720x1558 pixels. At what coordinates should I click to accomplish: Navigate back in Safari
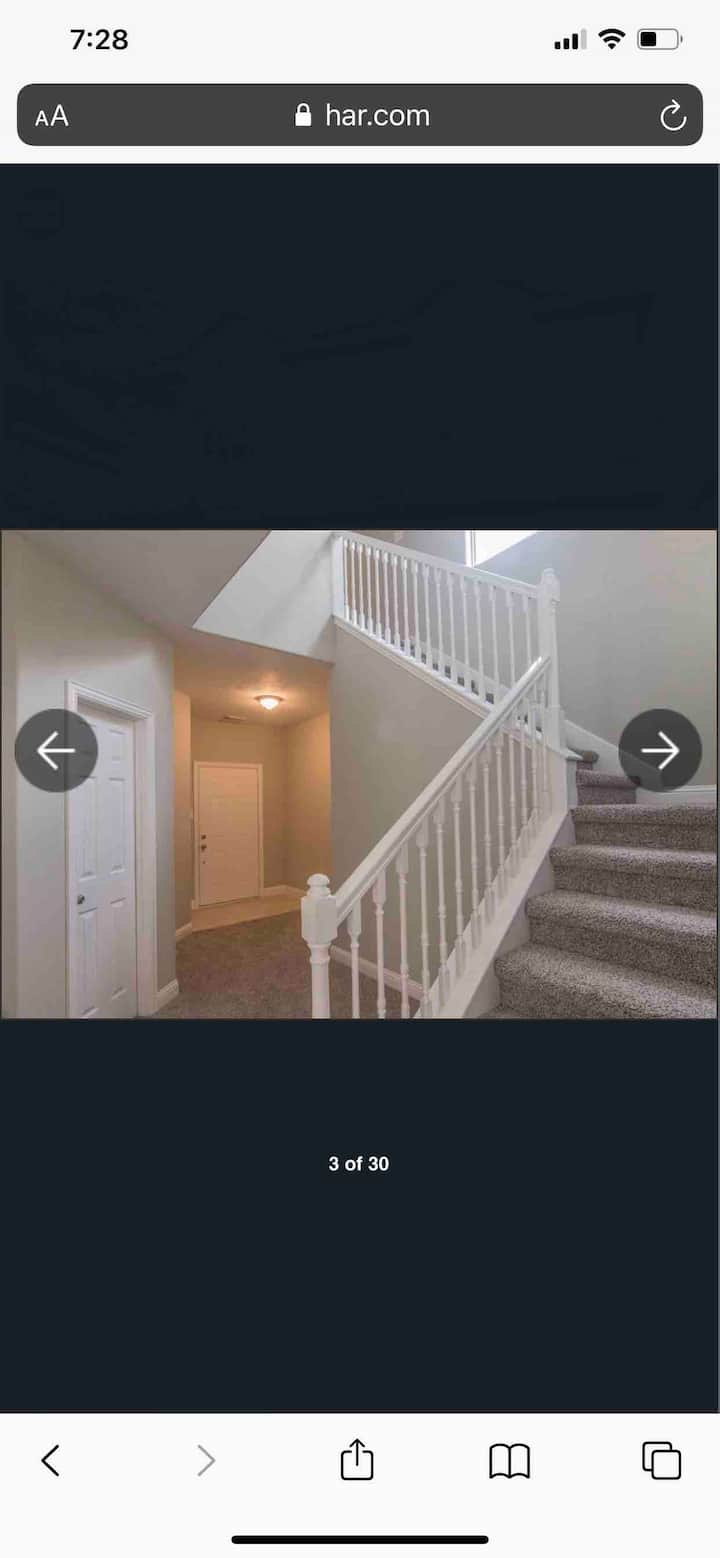coord(51,1461)
